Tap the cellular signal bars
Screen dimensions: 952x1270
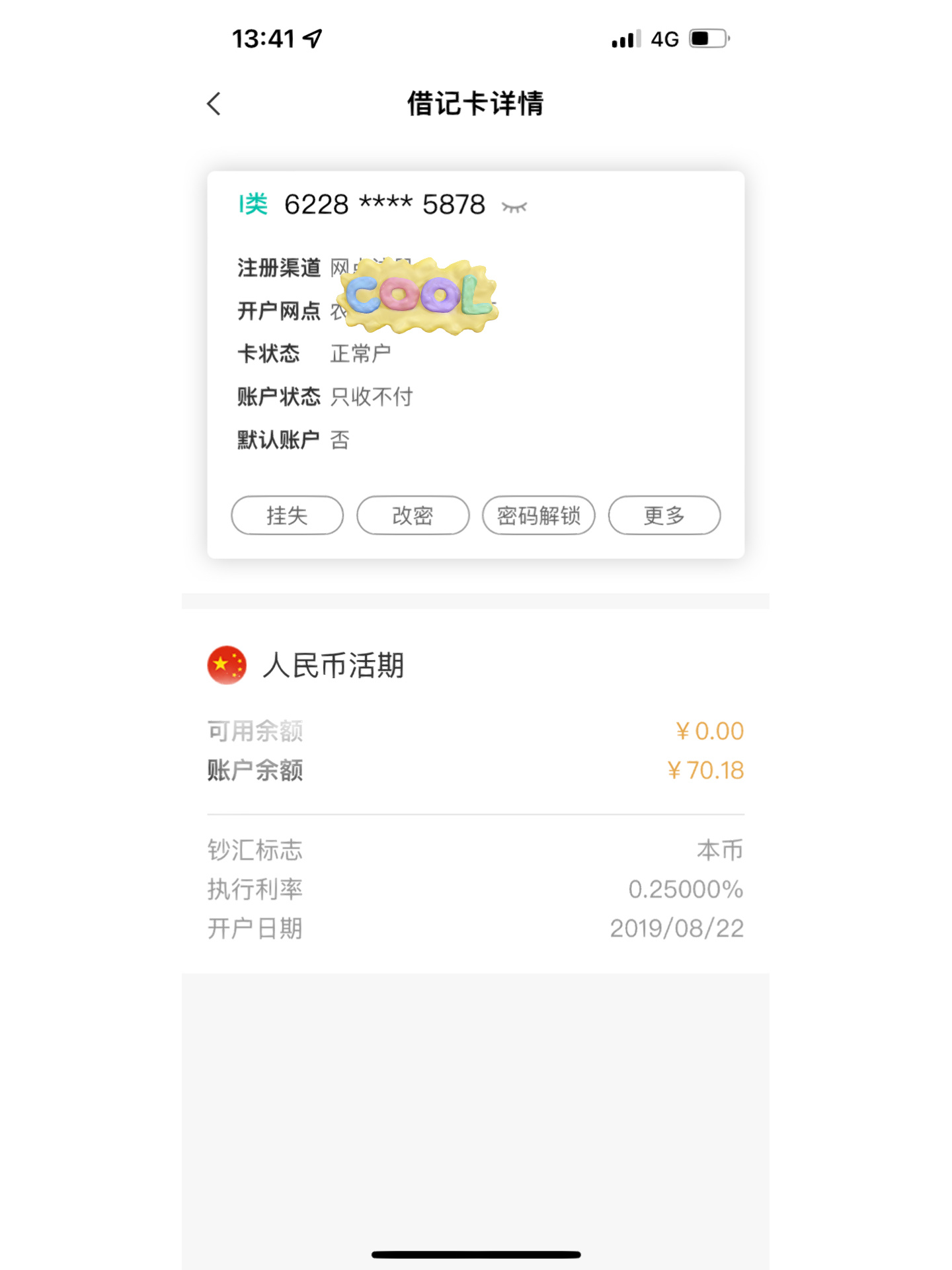tap(625, 38)
